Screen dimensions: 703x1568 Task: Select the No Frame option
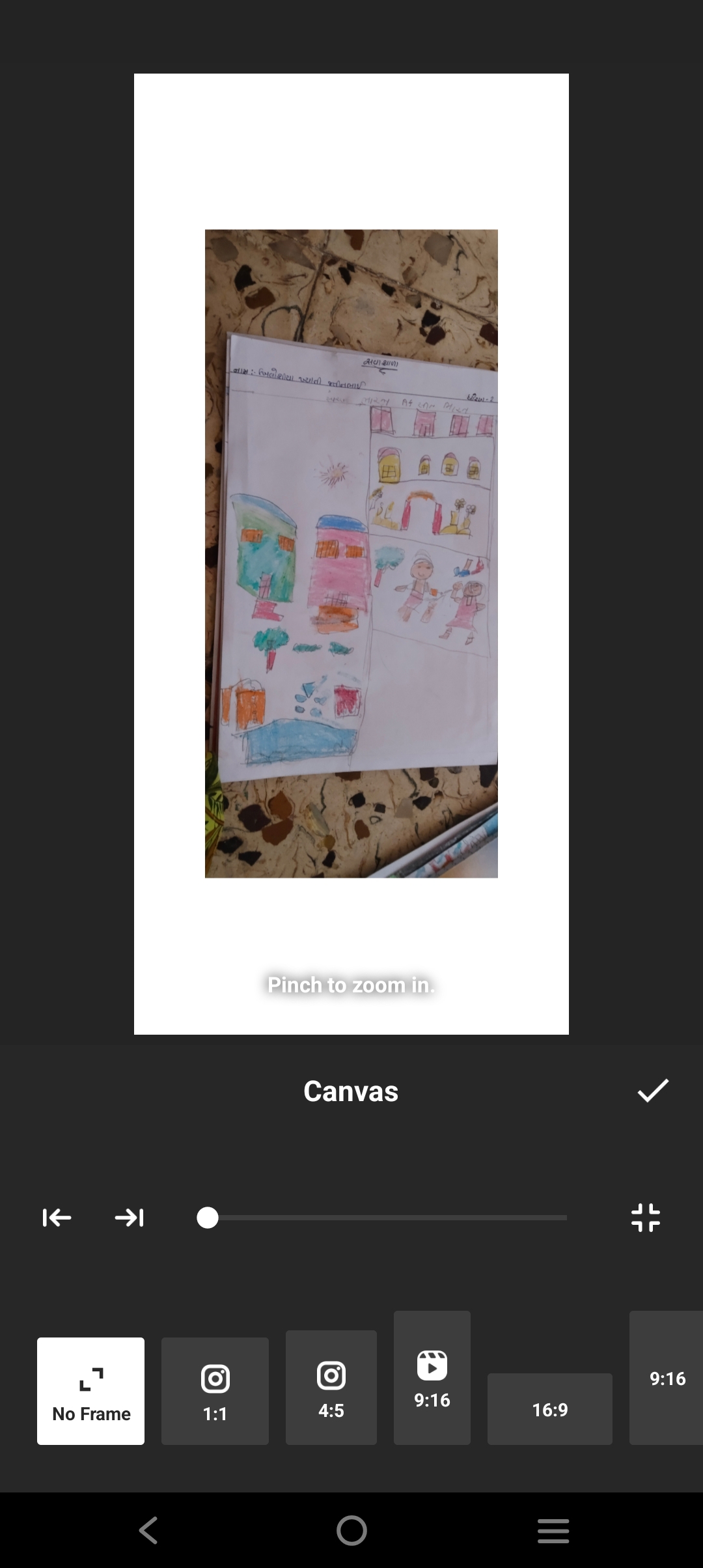[91, 1391]
